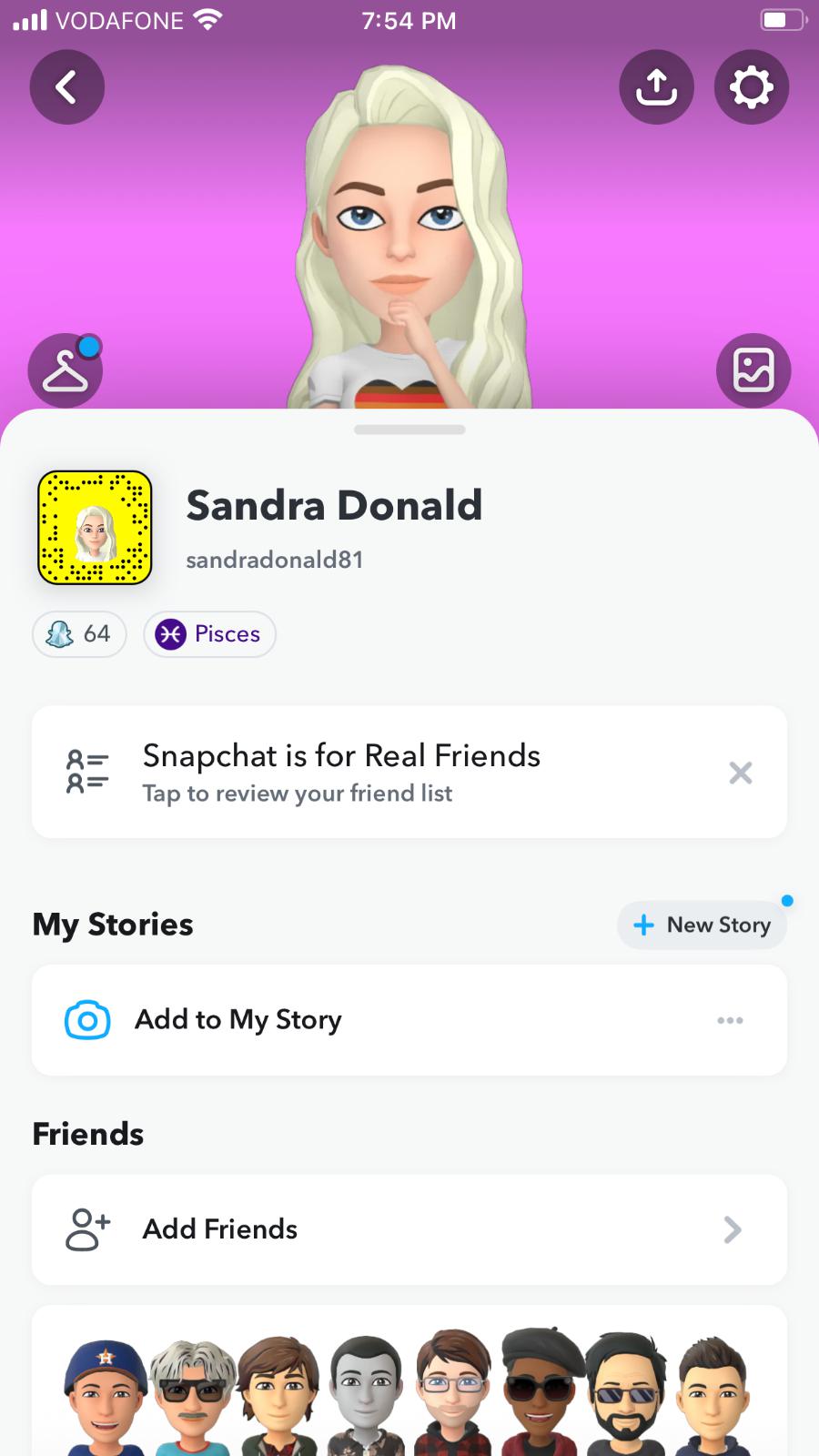Image resolution: width=819 pixels, height=1456 pixels.
Task: Tap the 64 Snap score chip
Action: (79, 634)
